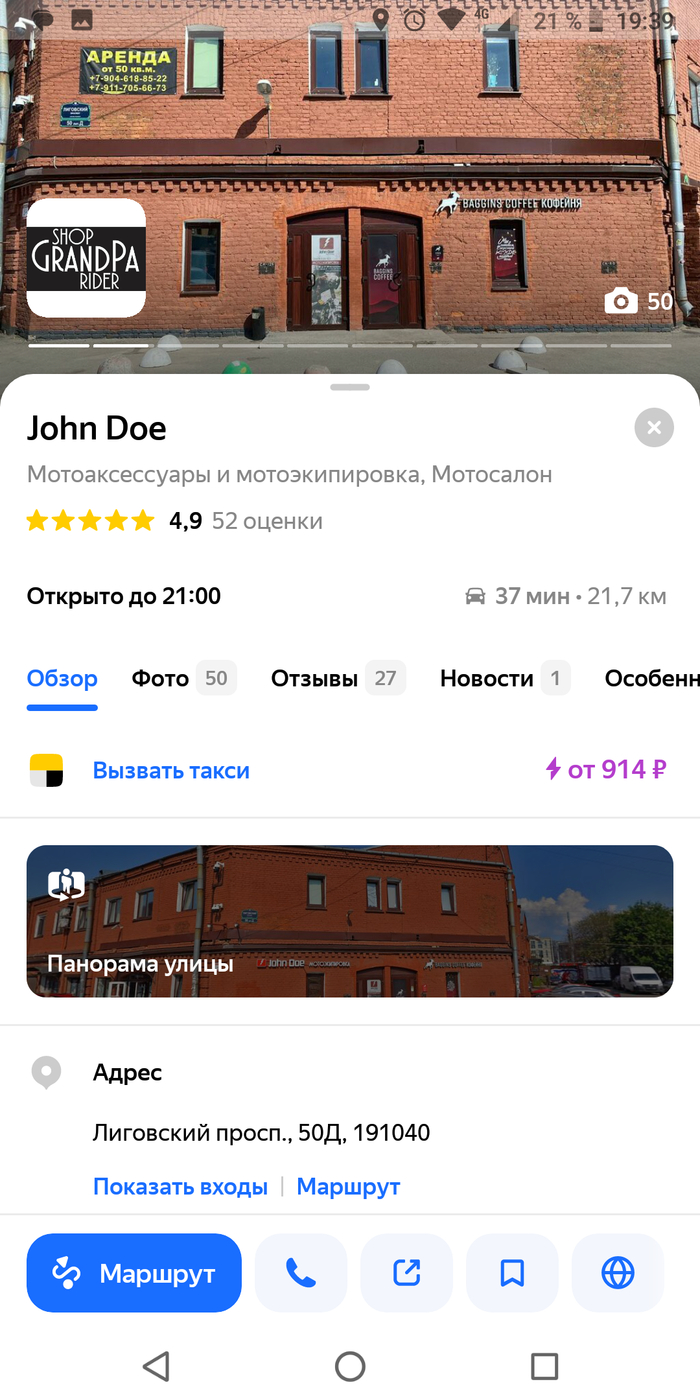The image size is (700, 1400).
Task: Open the Панорама улицы street view
Action: [x=350, y=921]
